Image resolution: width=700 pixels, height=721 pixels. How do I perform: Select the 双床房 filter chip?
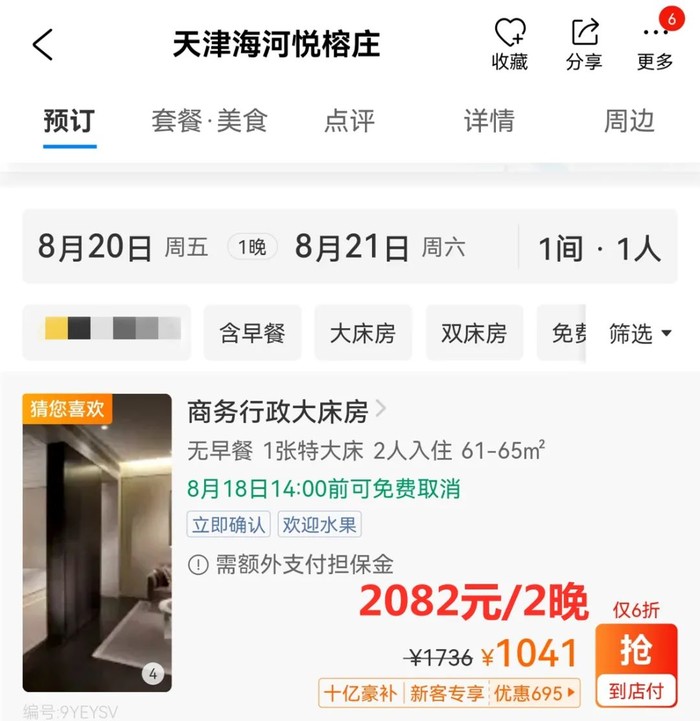(474, 333)
